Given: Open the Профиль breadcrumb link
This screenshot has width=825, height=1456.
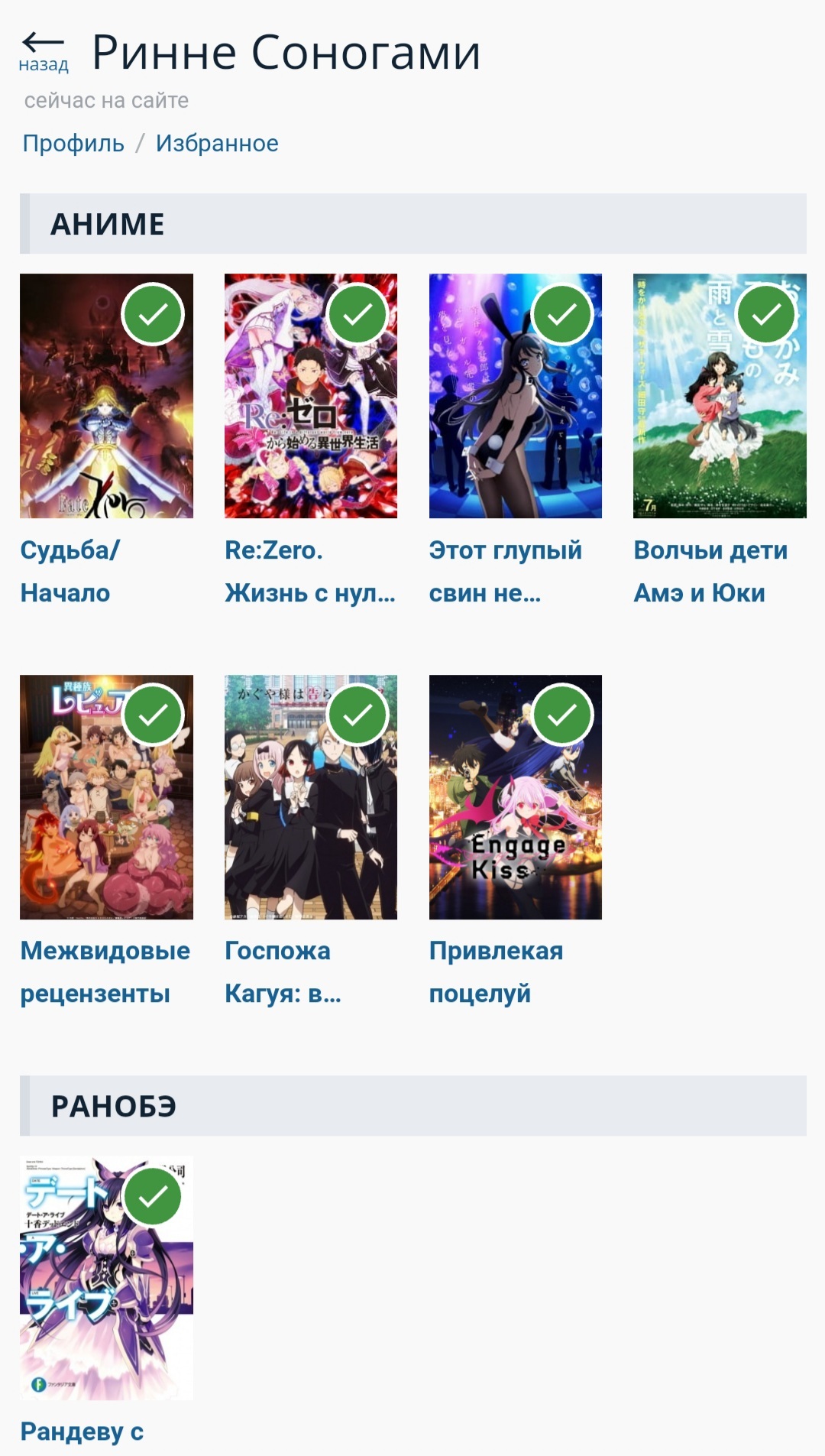Looking at the screenshot, I should click(x=73, y=143).
